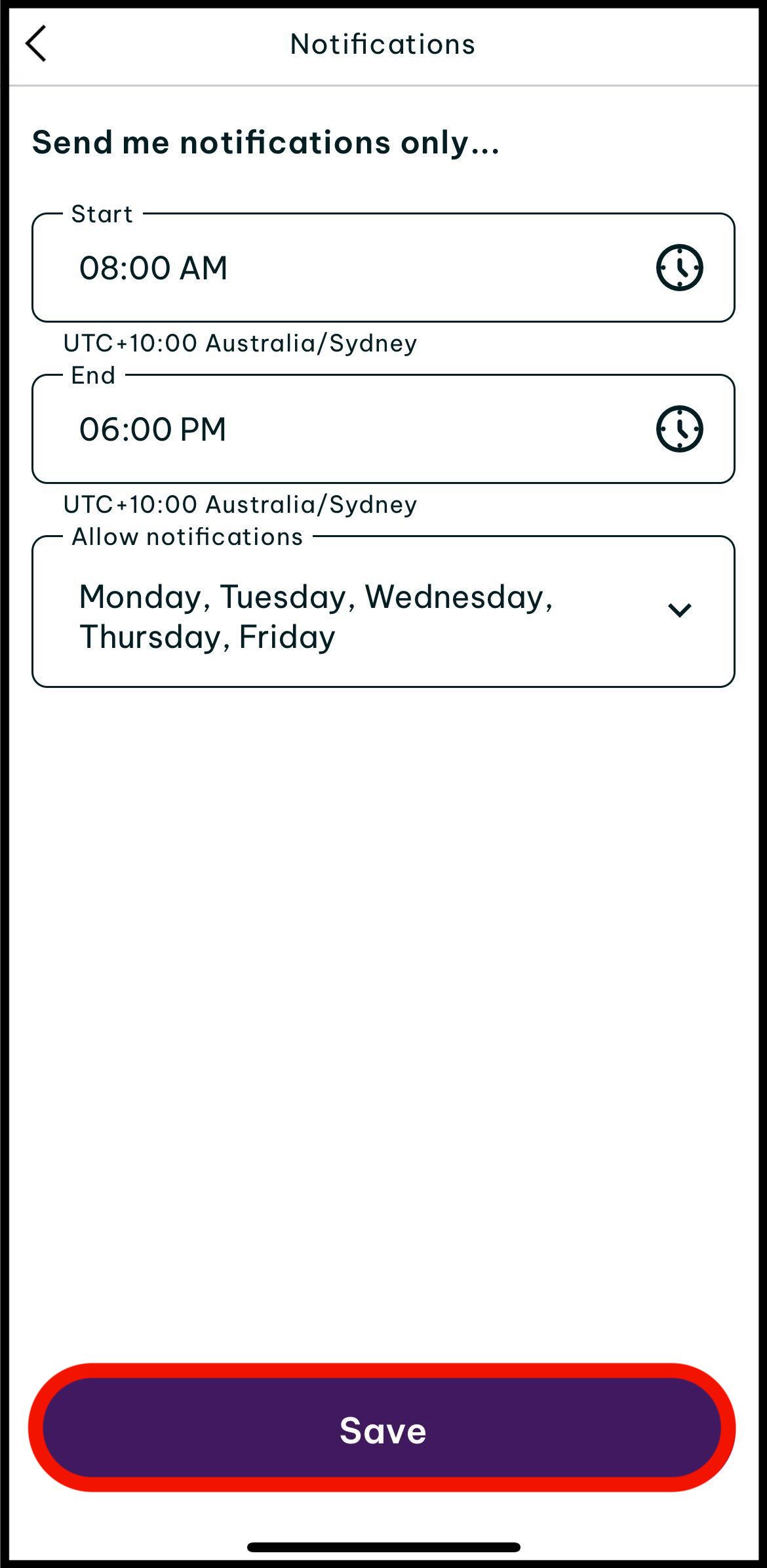Open clock picker for End time
The width and height of the screenshot is (767, 1568).
[680, 429]
